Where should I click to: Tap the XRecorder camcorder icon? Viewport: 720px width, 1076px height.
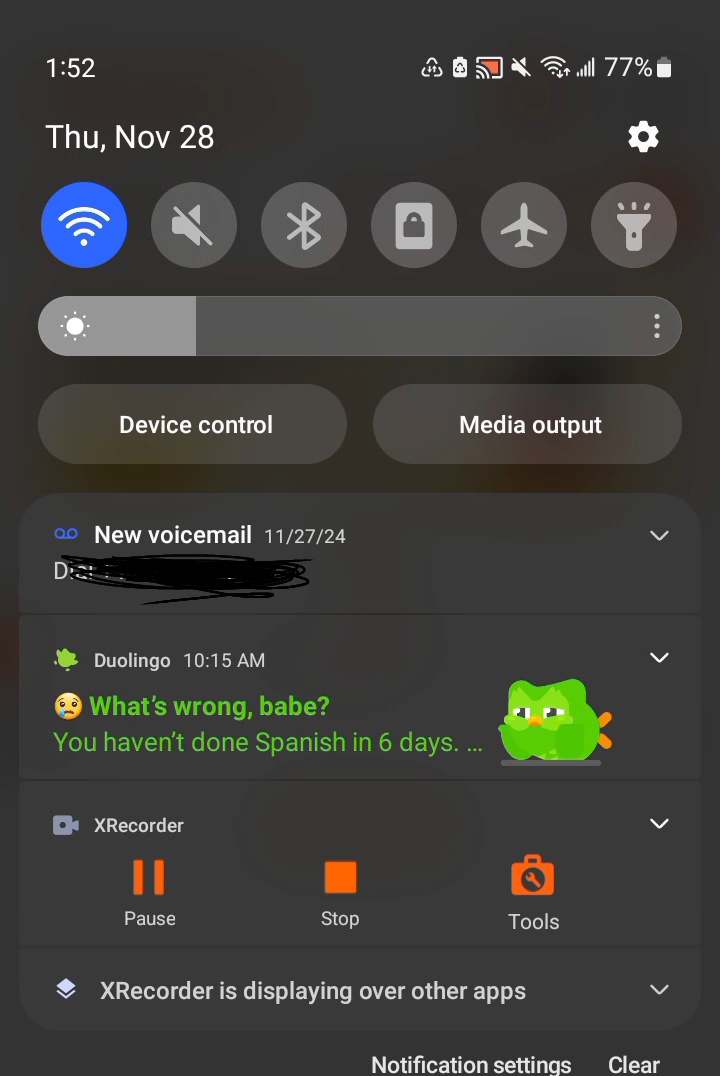click(64, 824)
